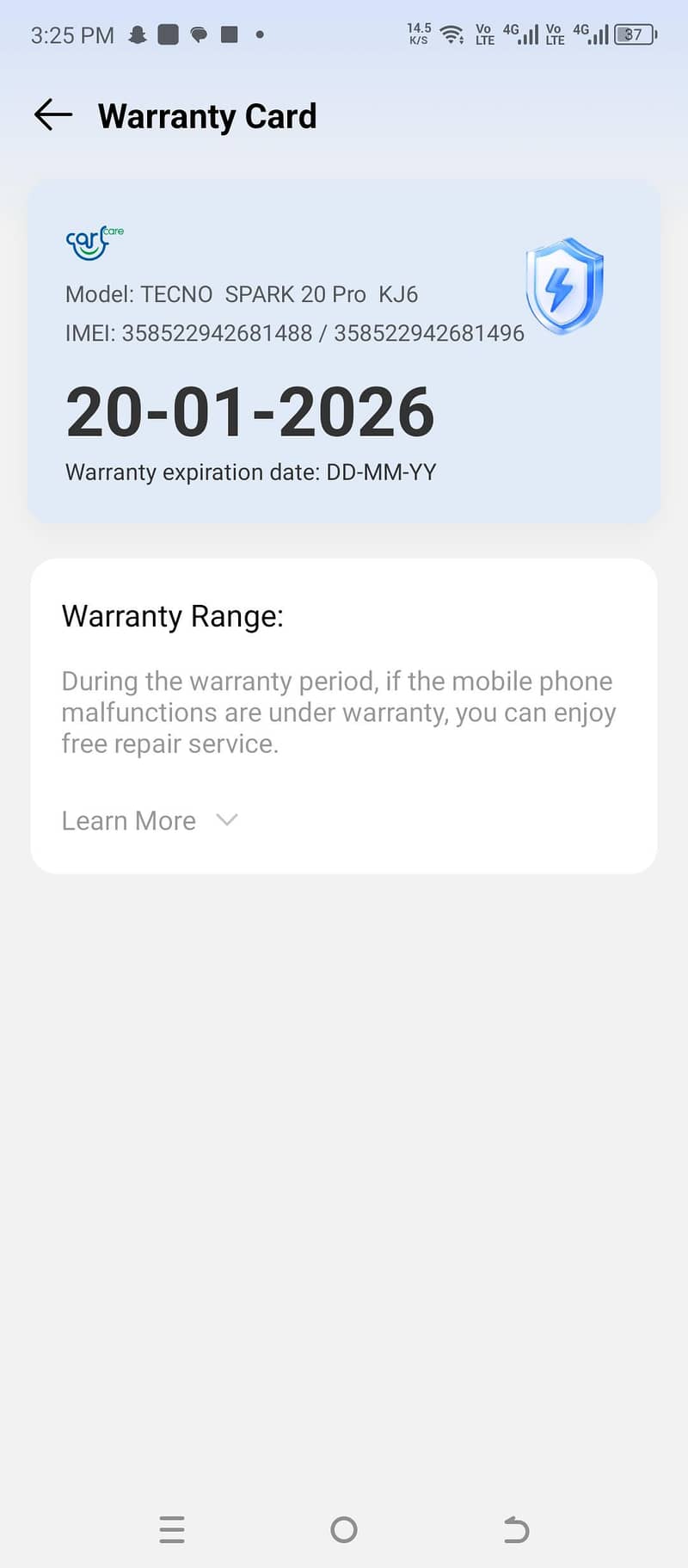Tap the Wi-Fi icon in status bar
The image size is (688, 1568).
[x=451, y=34]
